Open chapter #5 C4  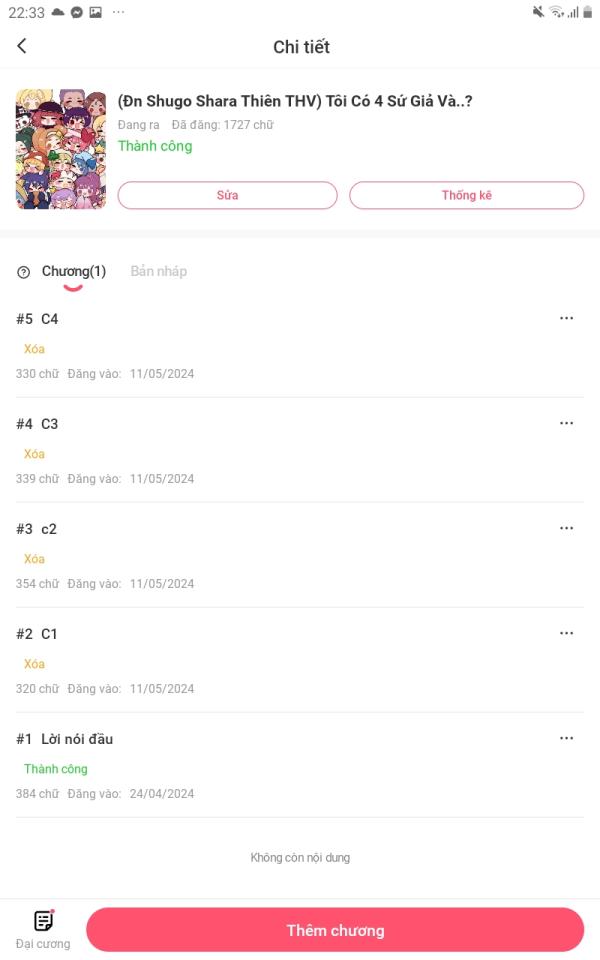pos(50,319)
